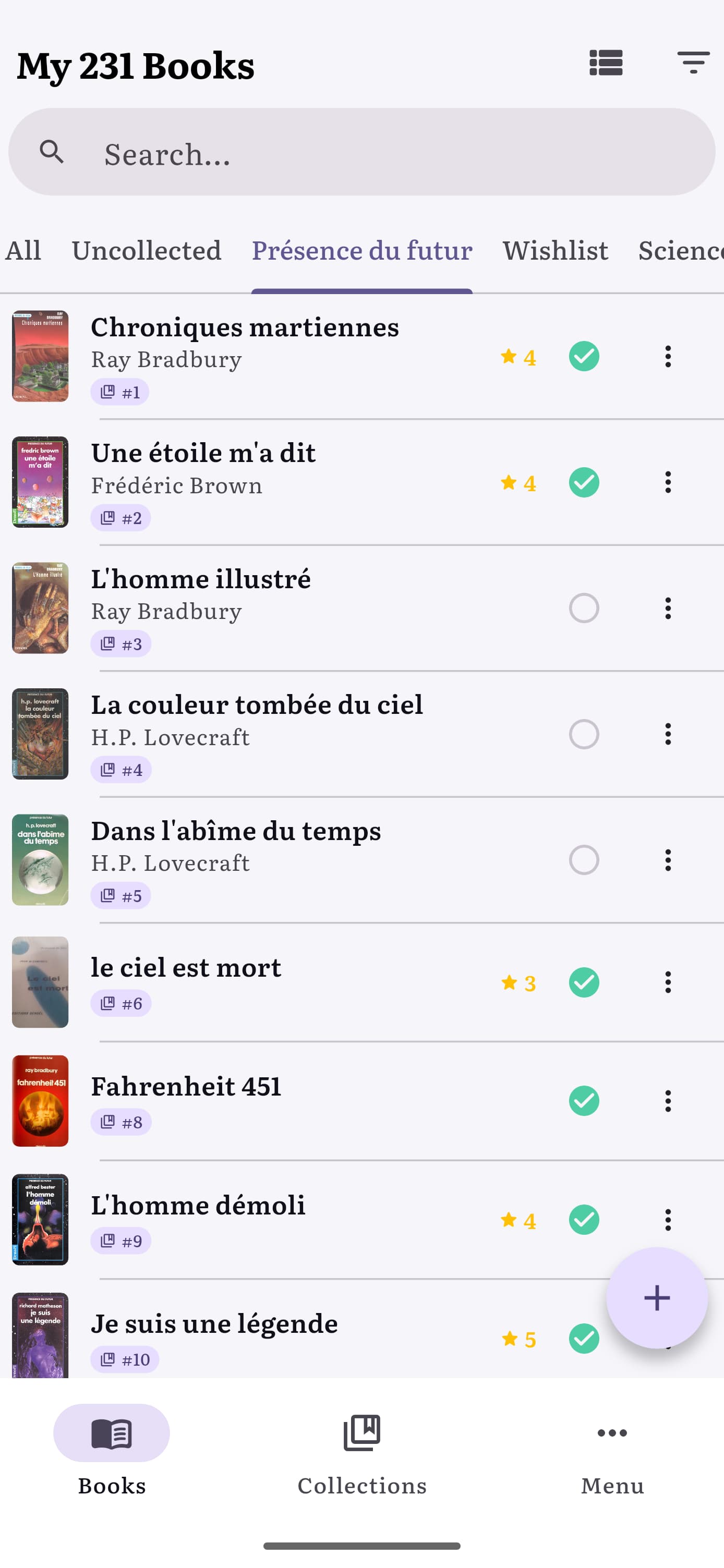Open options menu for Chroniques martiennes
Image resolution: width=724 pixels, height=1568 pixels.
point(668,357)
